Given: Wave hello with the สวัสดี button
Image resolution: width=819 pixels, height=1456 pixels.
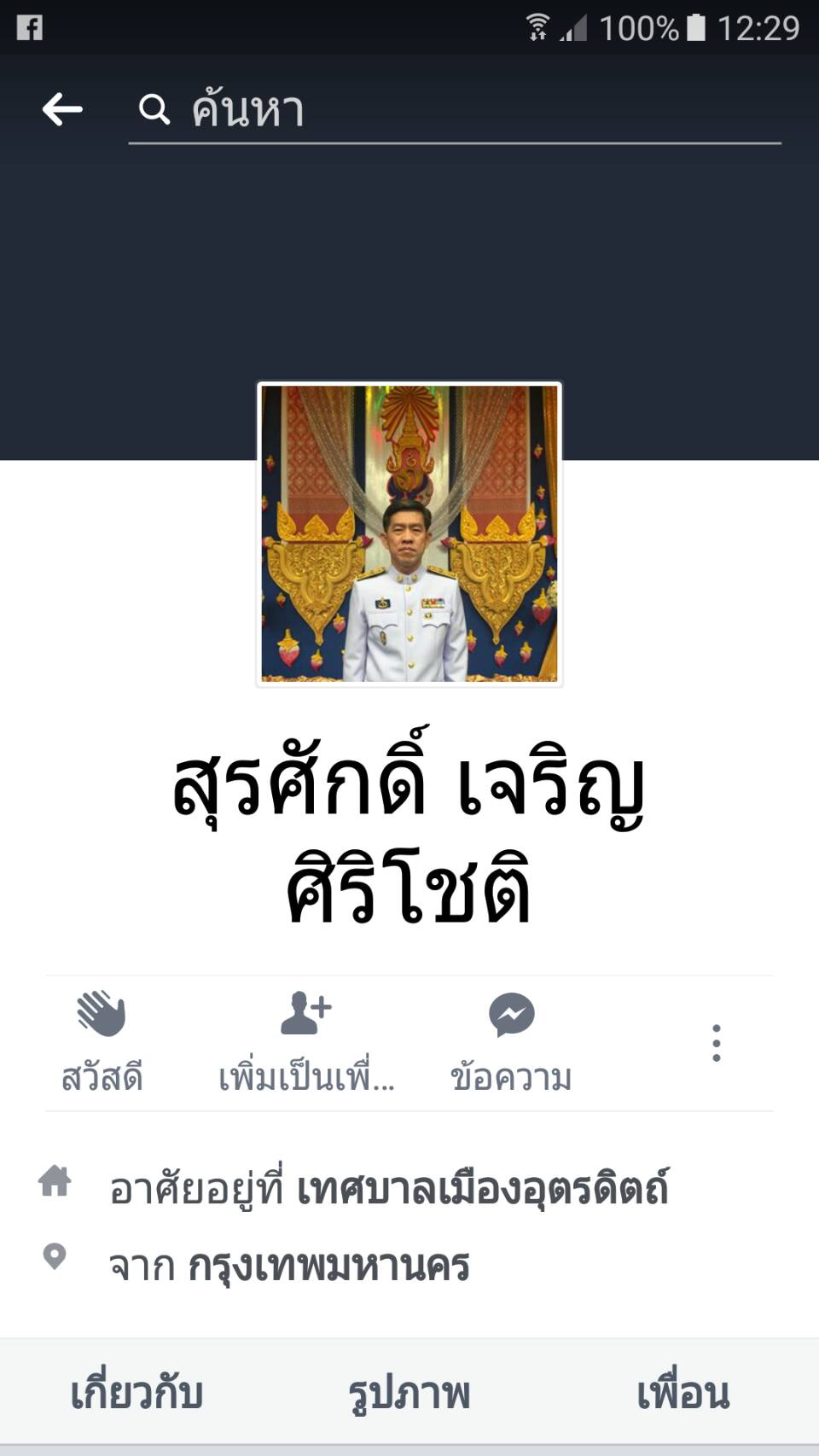Looking at the screenshot, I should point(102,1042).
